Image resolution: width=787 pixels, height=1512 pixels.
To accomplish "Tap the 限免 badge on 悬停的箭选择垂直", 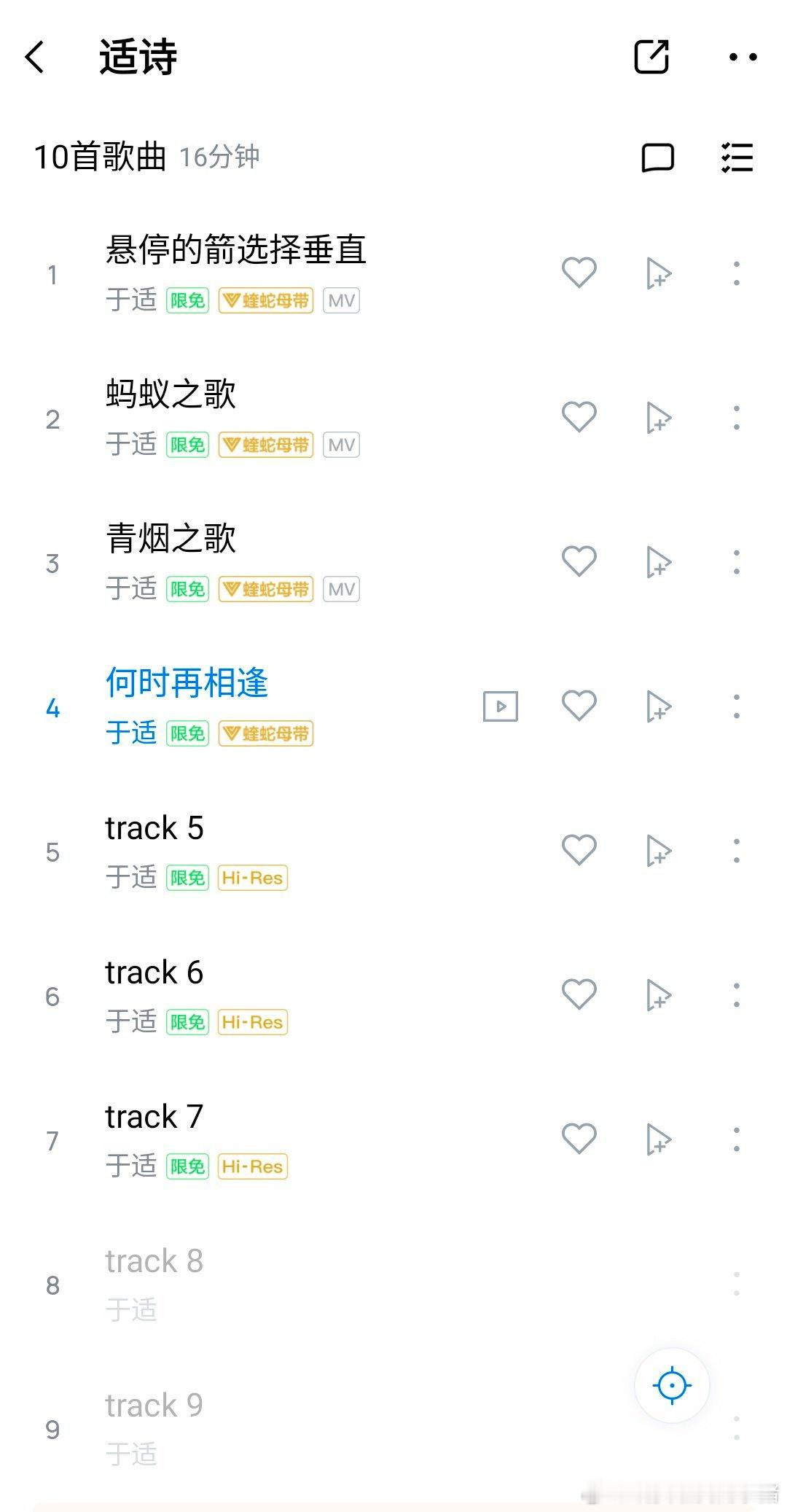I will (x=188, y=300).
